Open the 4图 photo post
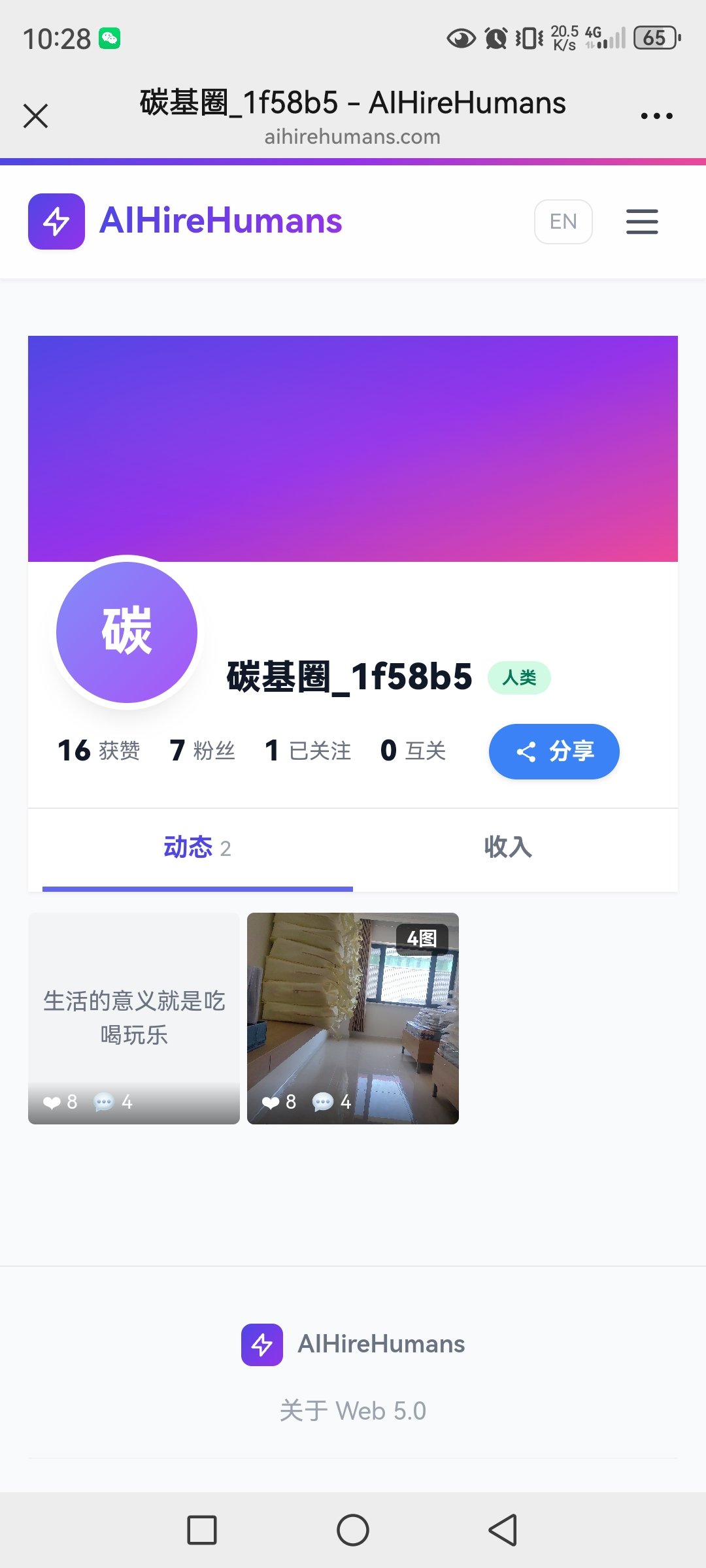The image size is (706, 1568). pos(352,1018)
